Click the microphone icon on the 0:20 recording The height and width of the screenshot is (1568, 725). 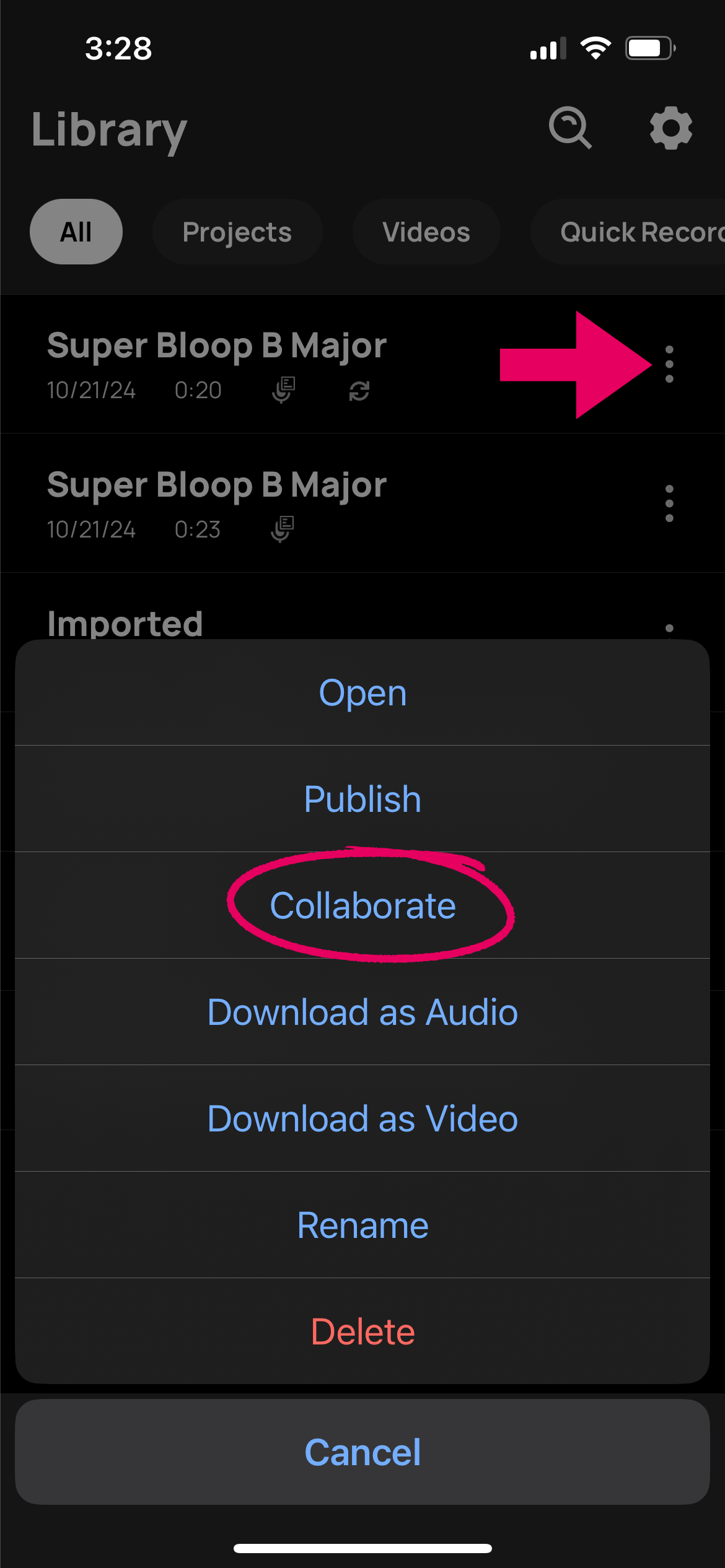pos(284,390)
